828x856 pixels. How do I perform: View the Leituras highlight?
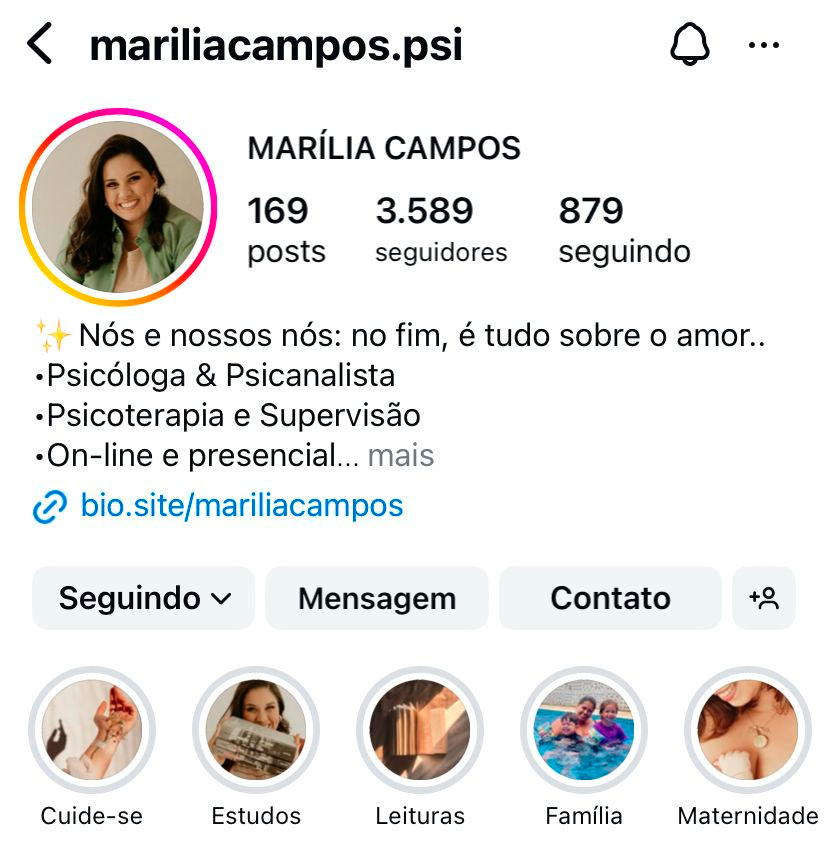420,731
